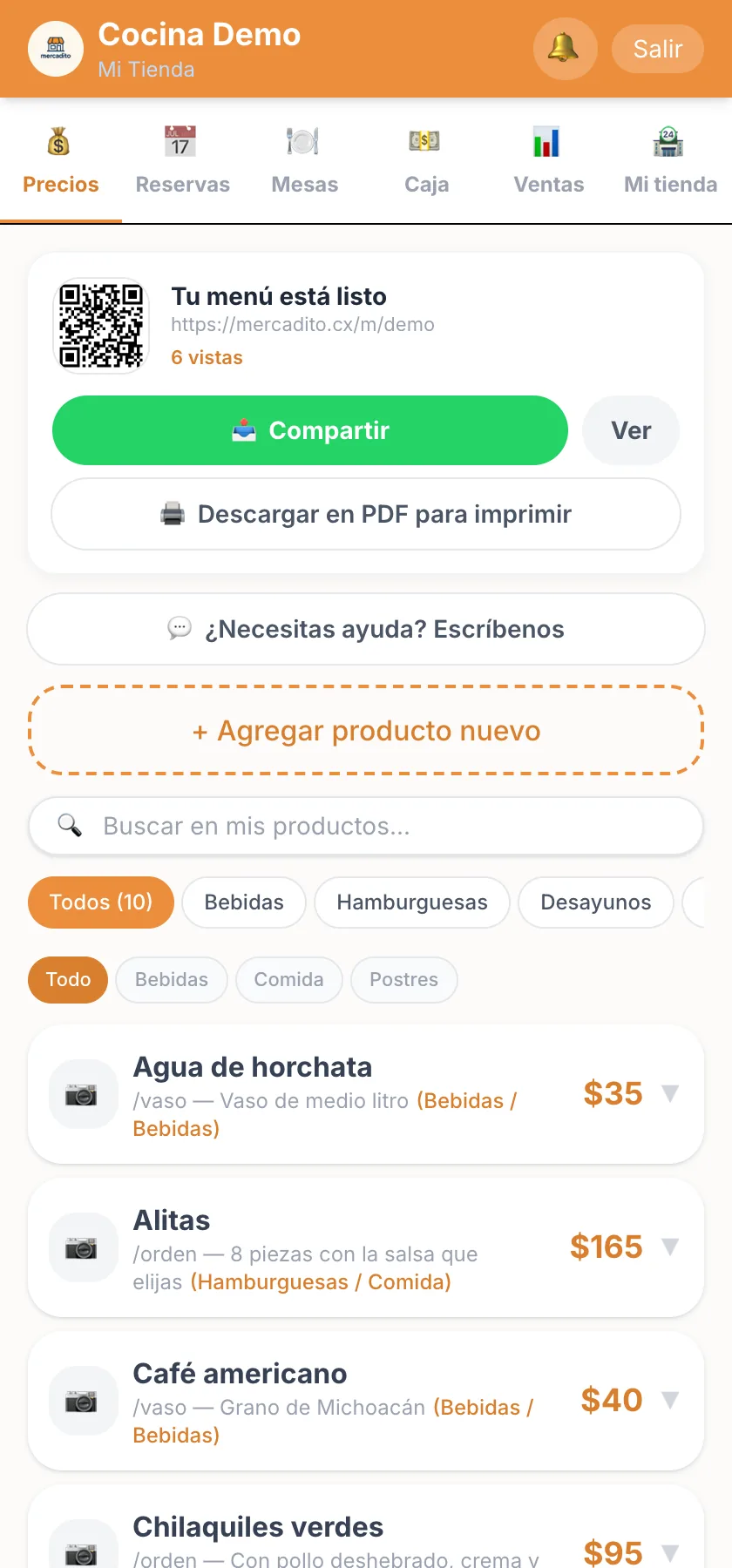Switch to the Reservas tab
This screenshot has width=732, height=1568.
[183, 161]
